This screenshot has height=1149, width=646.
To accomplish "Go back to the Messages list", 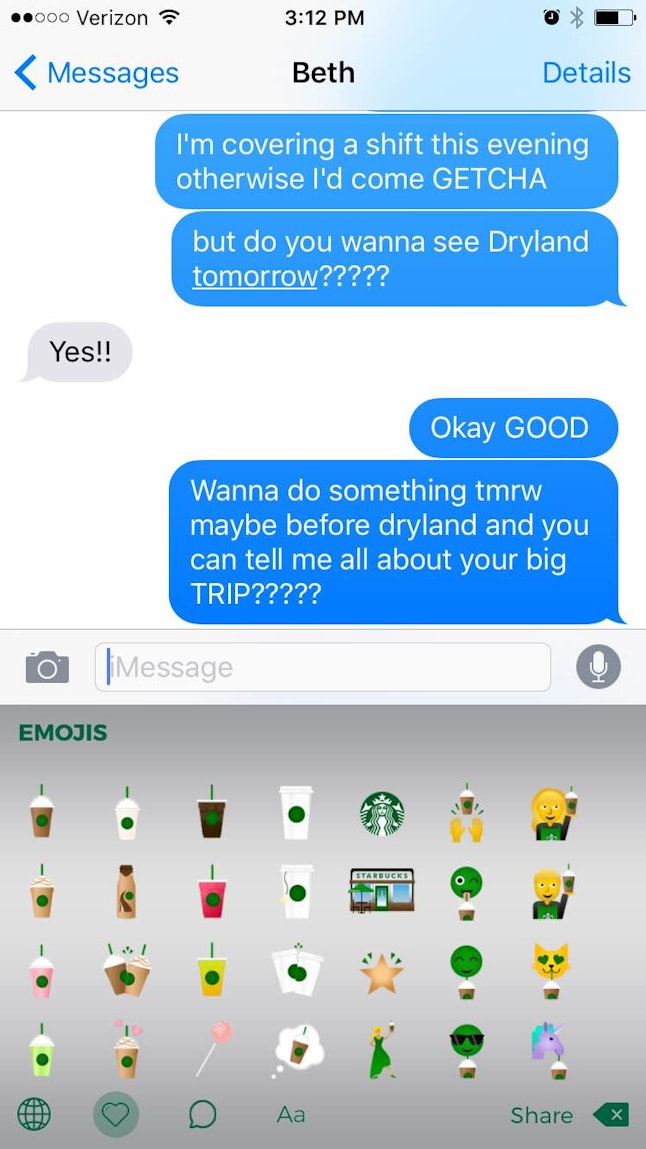I will coord(96,73).
